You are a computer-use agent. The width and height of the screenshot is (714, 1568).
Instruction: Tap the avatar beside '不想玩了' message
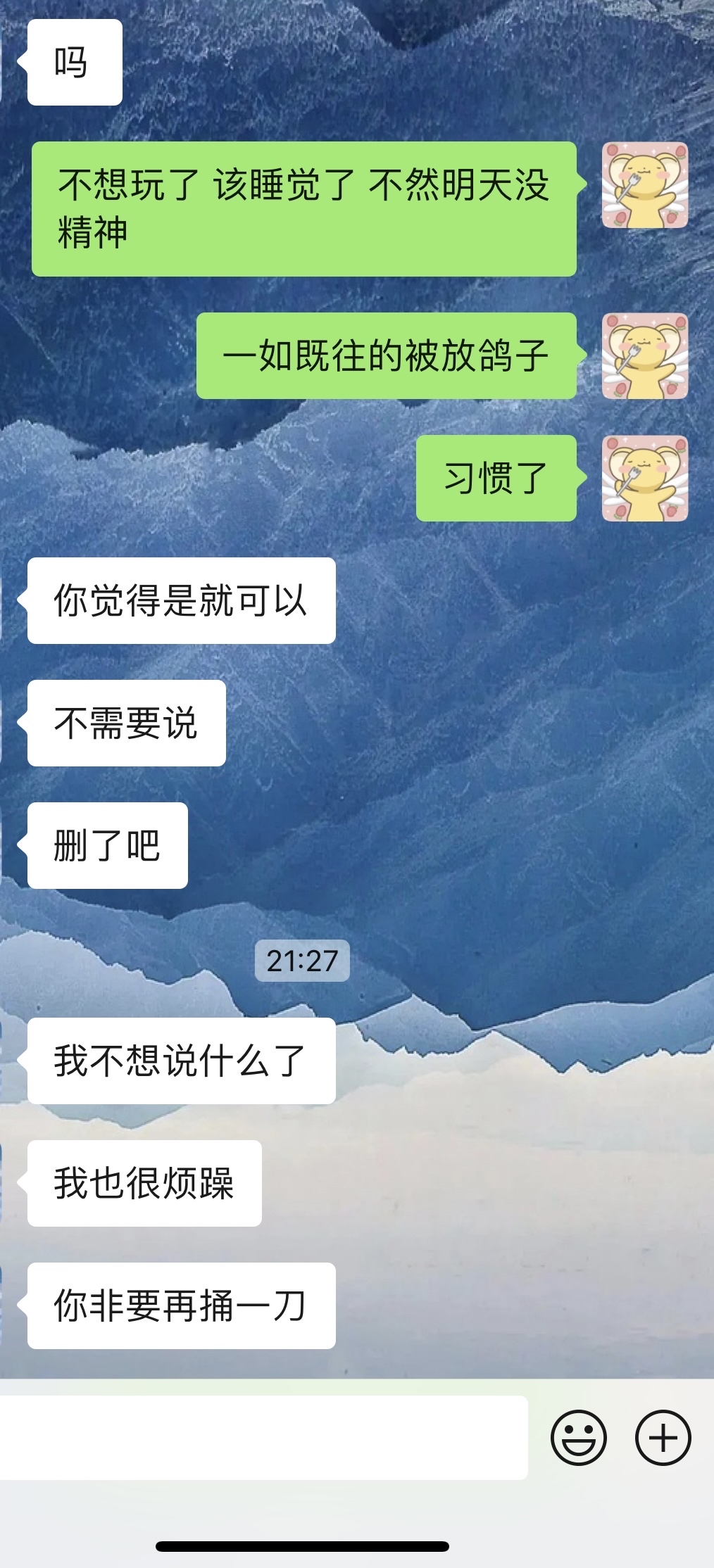[644, 185]
